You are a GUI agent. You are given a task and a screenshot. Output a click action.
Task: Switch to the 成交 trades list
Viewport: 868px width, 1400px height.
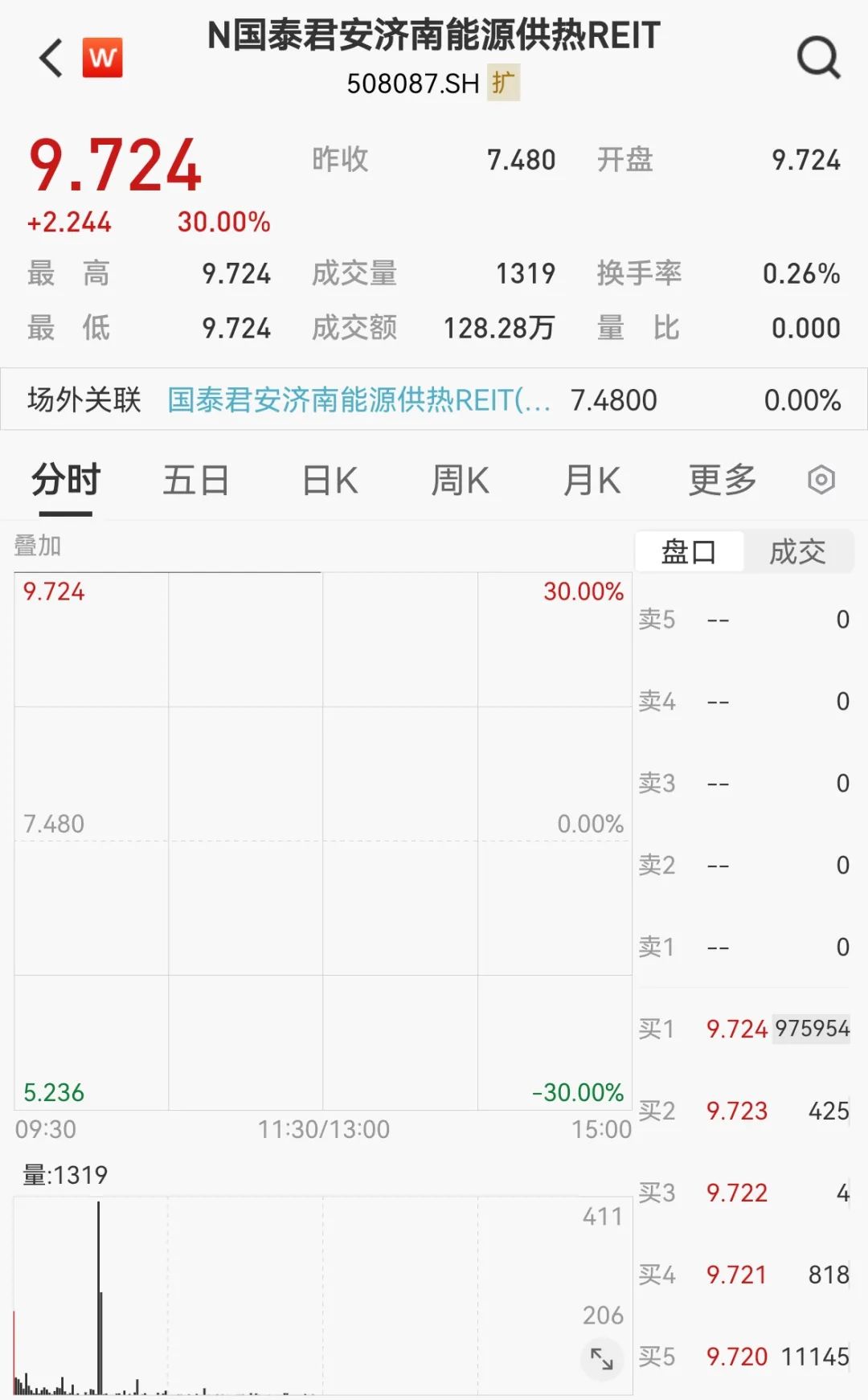(x=797, y=551)
